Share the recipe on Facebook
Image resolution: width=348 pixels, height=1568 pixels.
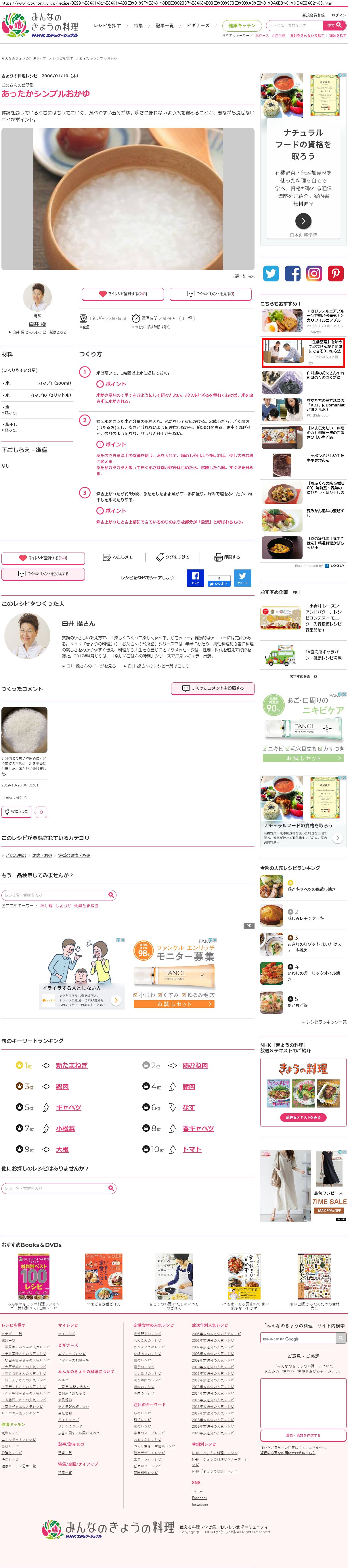(x=195, y=577)
